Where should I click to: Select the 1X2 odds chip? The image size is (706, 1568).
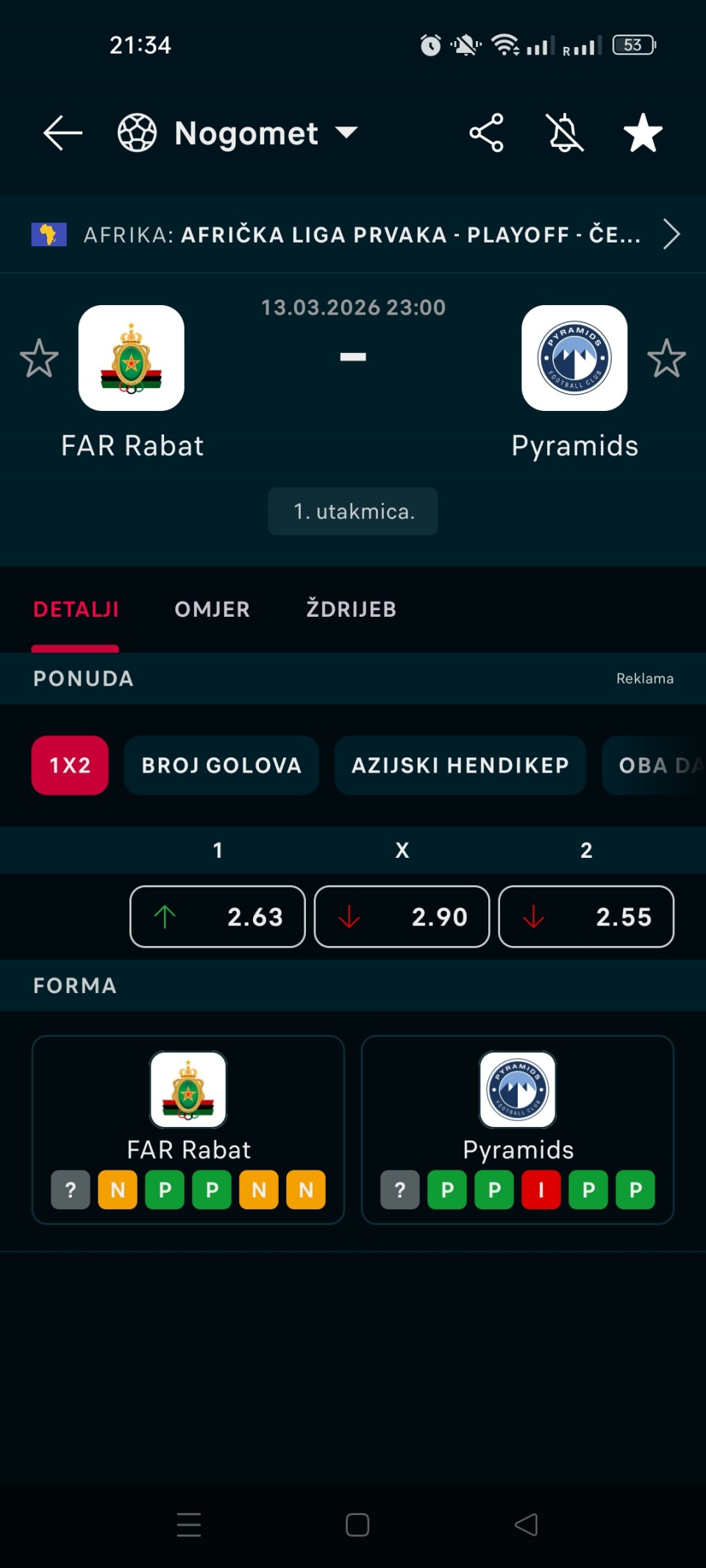(x=70, y=765)
